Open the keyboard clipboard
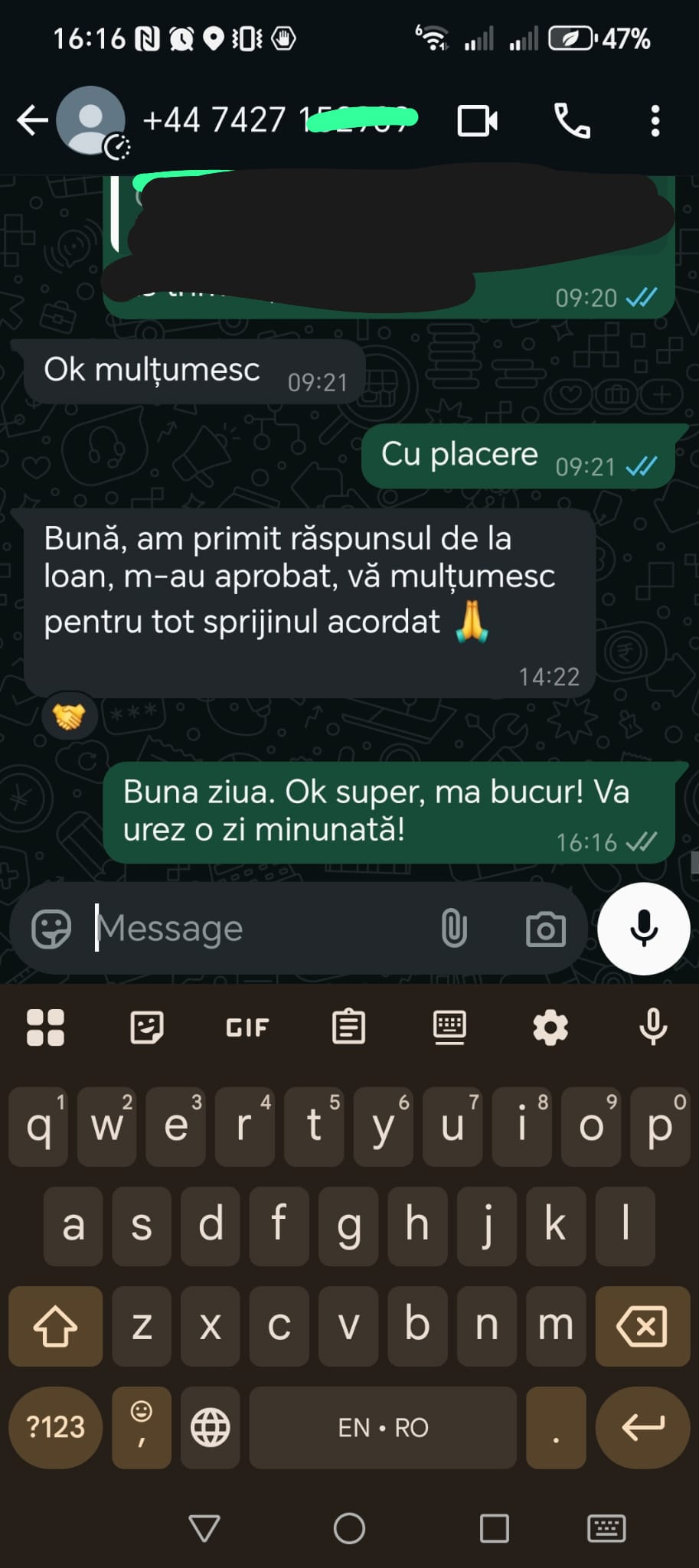 (x=348, y=1027)
